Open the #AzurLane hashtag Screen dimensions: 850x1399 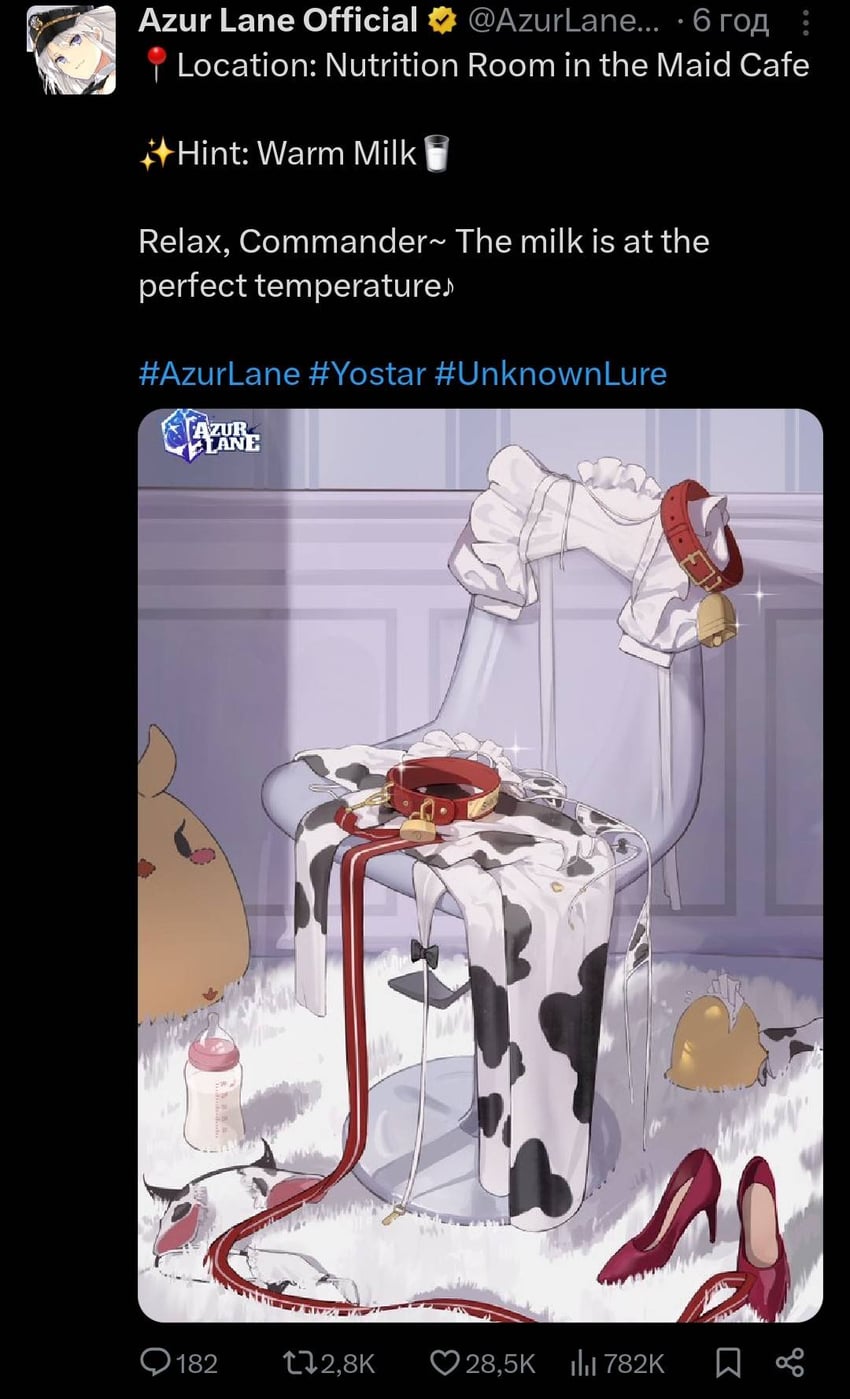(x=219, y=374)
